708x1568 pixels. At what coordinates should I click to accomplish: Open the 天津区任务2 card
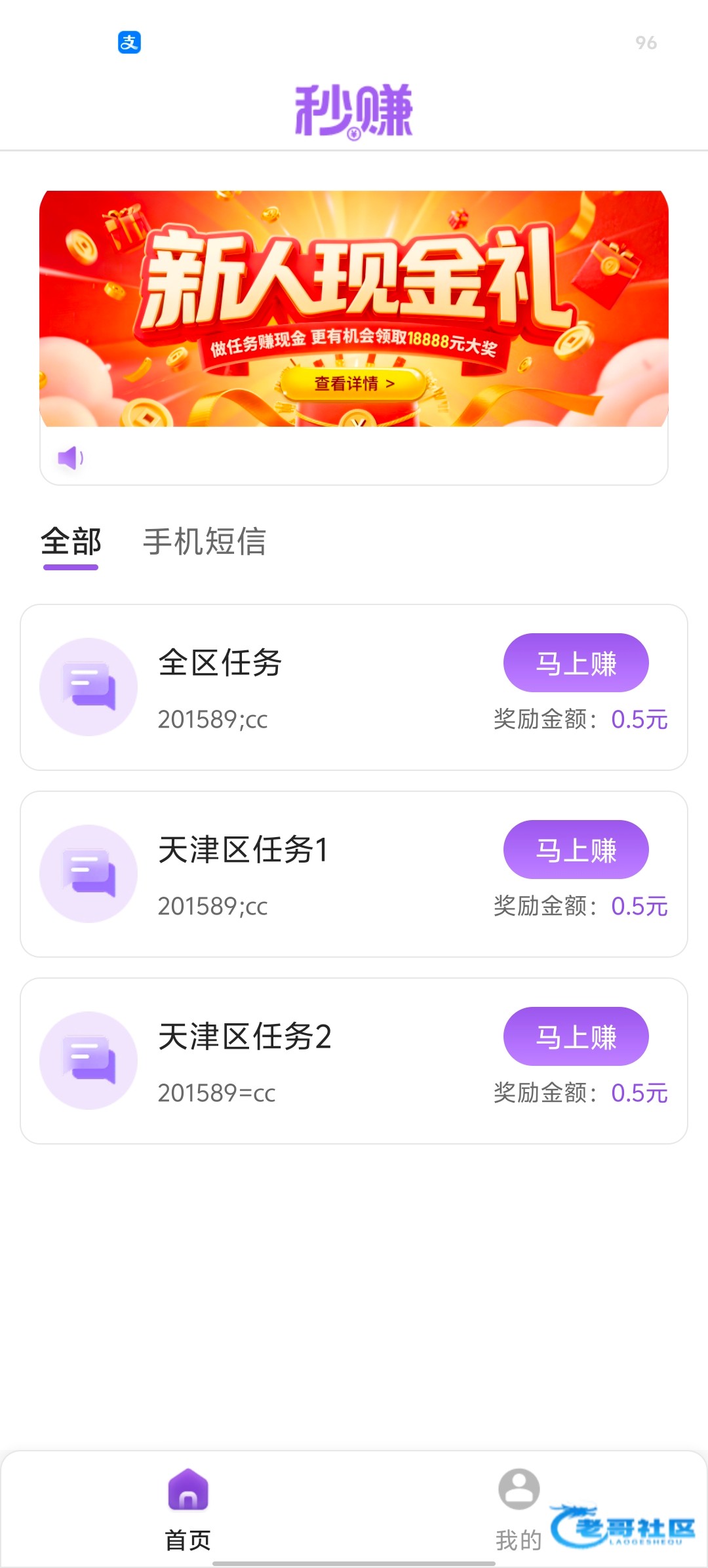[354, 1061]
